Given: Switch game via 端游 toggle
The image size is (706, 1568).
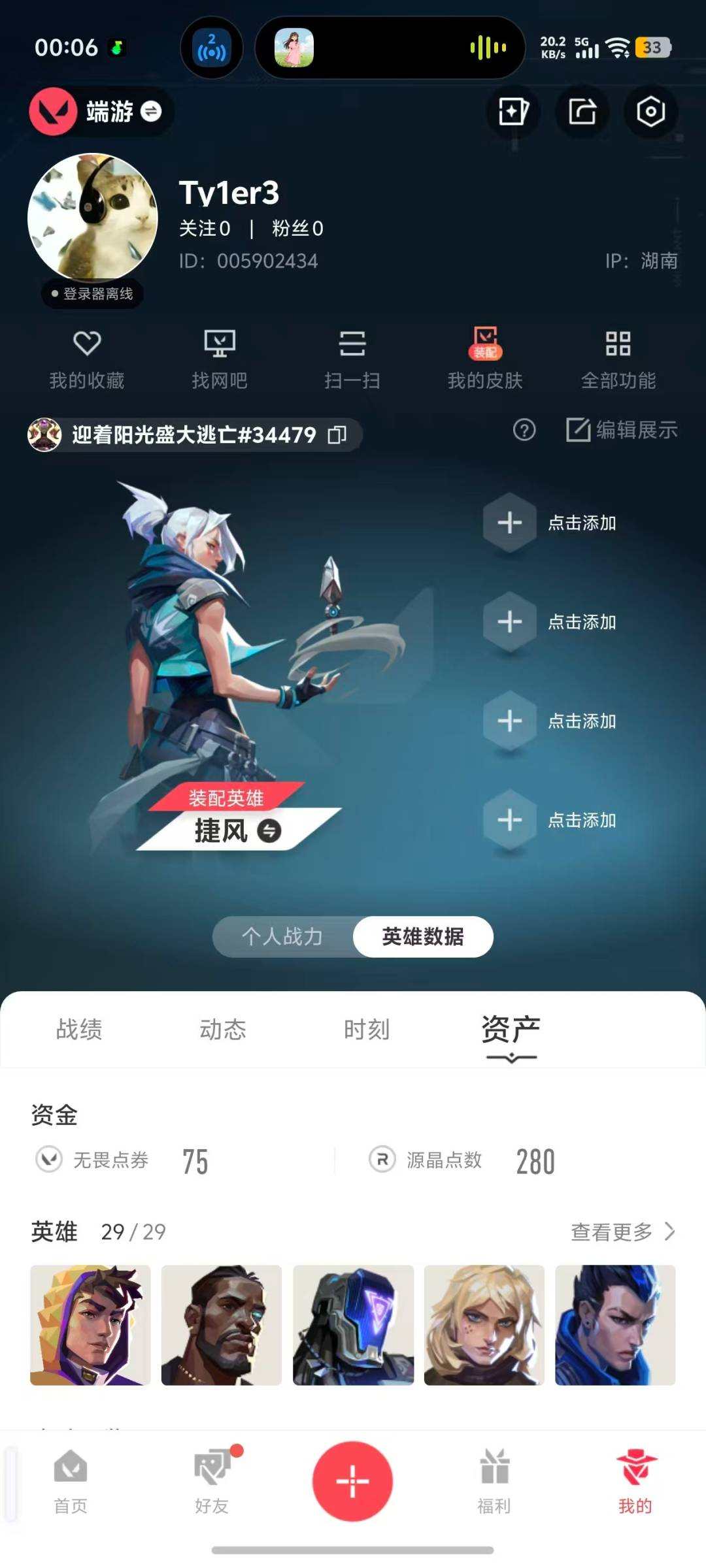Looking at the screenshot, I should point(101,112).
